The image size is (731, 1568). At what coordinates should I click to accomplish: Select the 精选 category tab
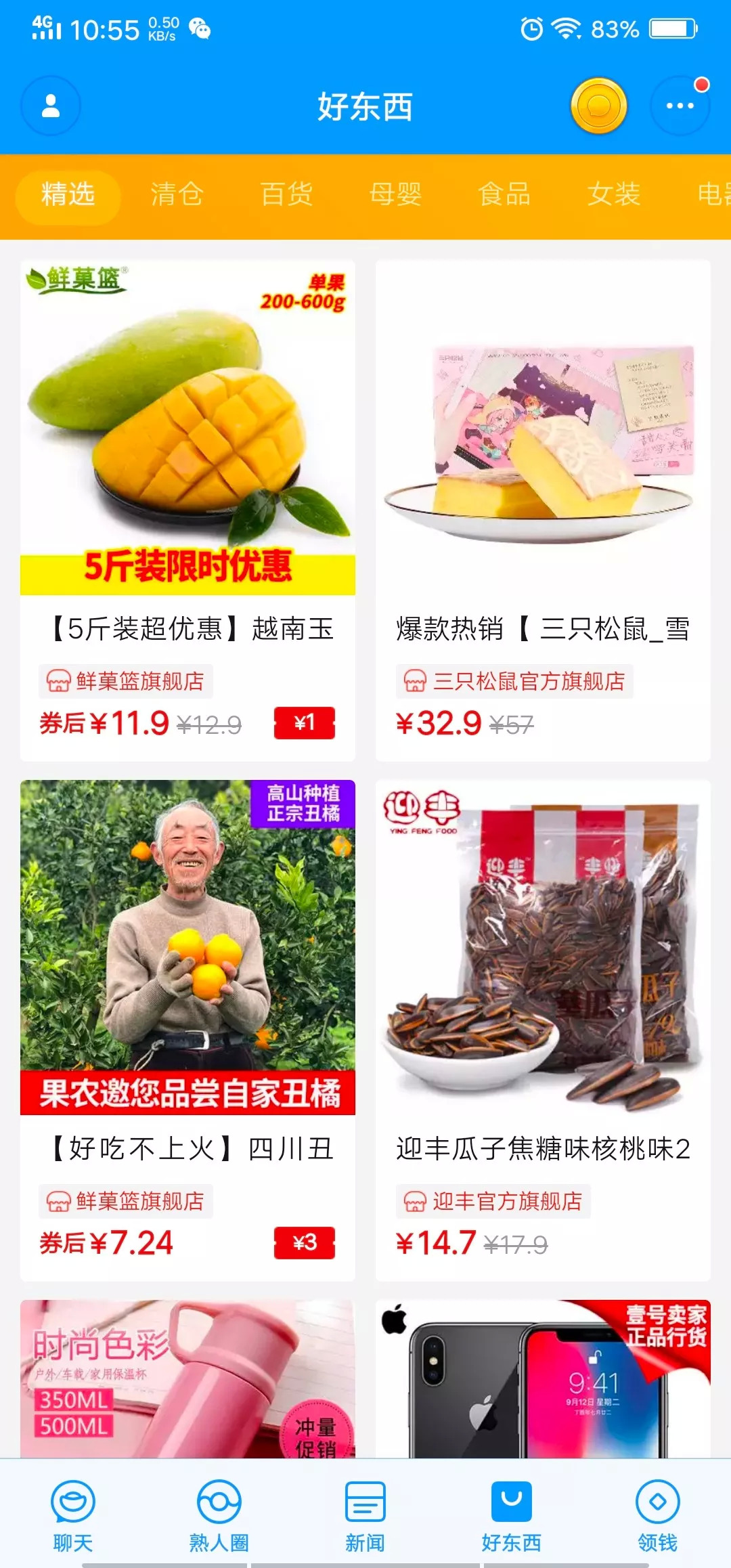click(68, 195)
